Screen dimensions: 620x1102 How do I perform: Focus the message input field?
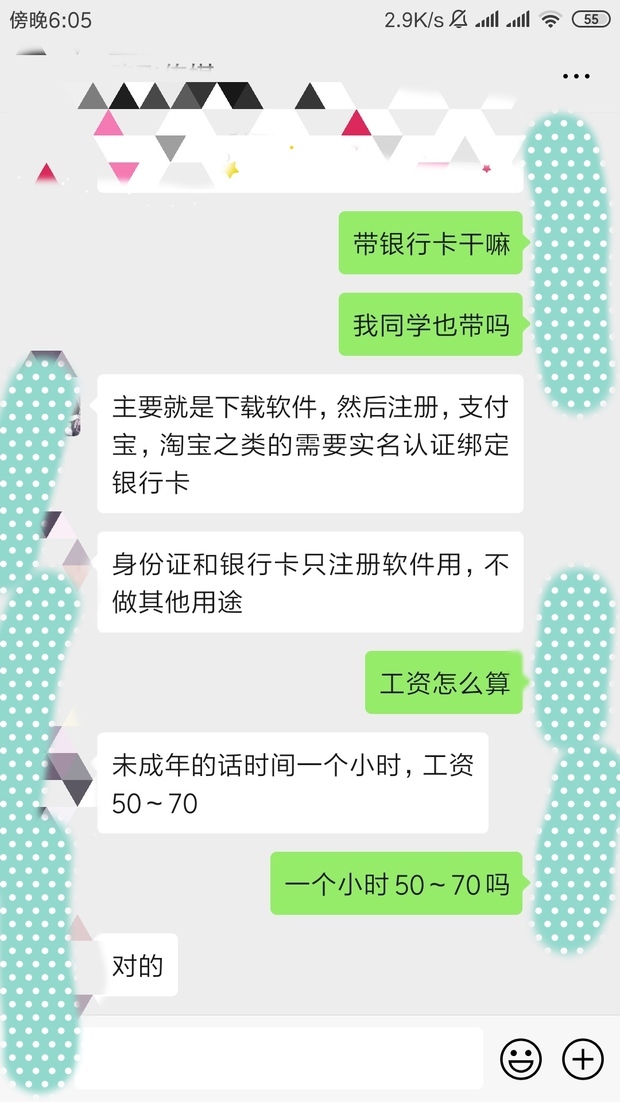click(280, 1058)
